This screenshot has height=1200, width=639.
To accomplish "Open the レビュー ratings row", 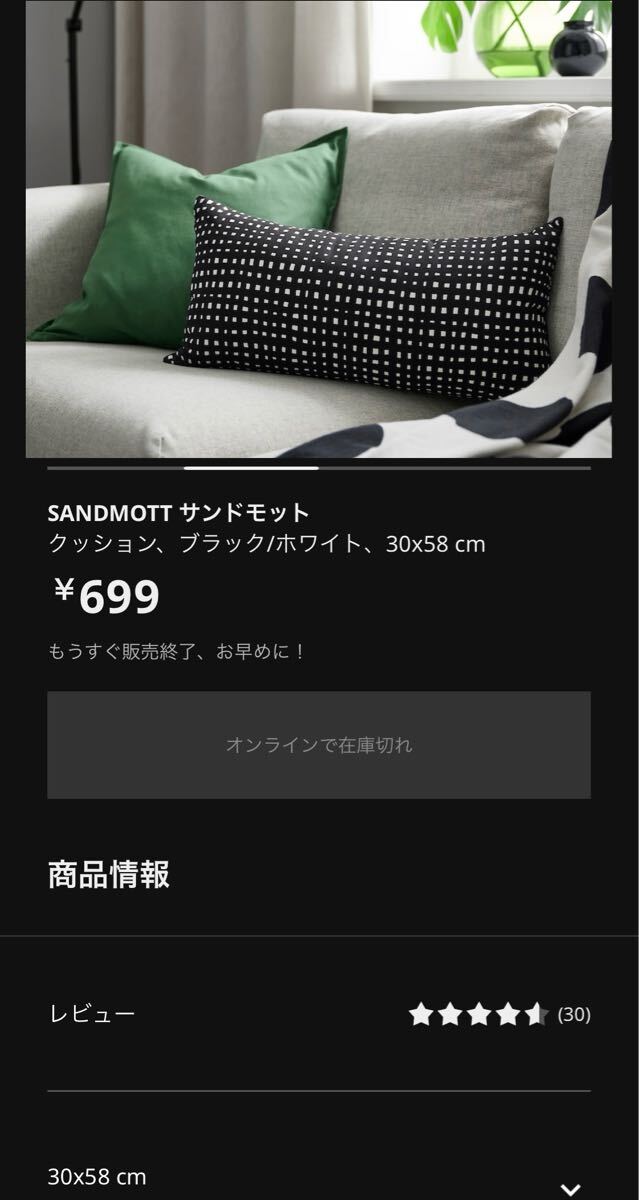I will pos(318,1014).
